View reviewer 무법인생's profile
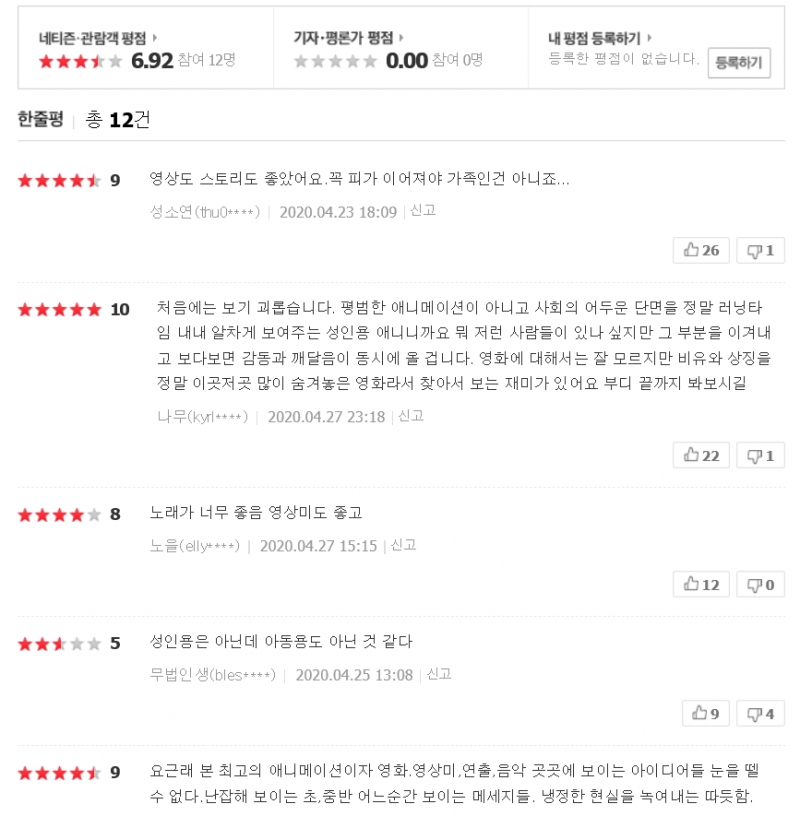 212,675
